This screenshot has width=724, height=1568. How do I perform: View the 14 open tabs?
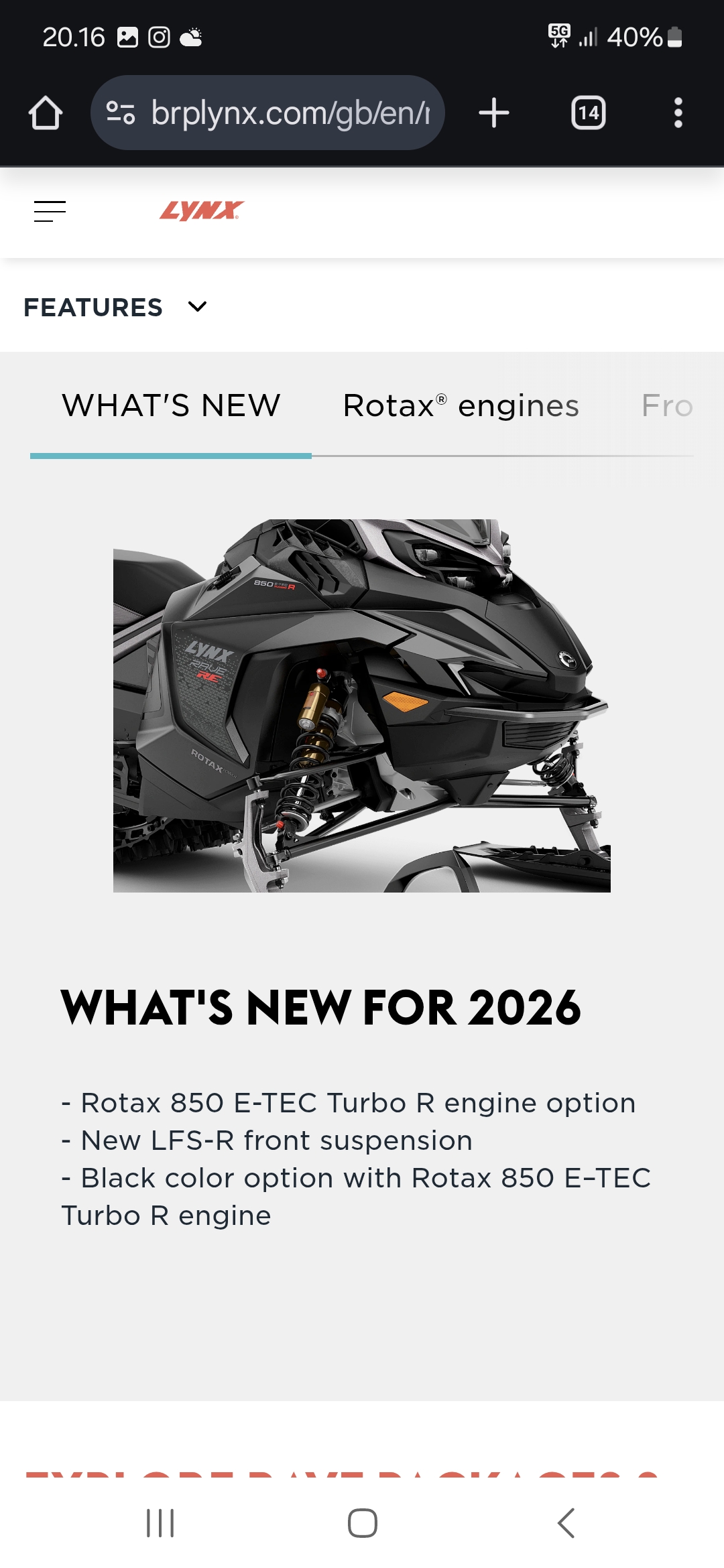[x=588, y=113]
